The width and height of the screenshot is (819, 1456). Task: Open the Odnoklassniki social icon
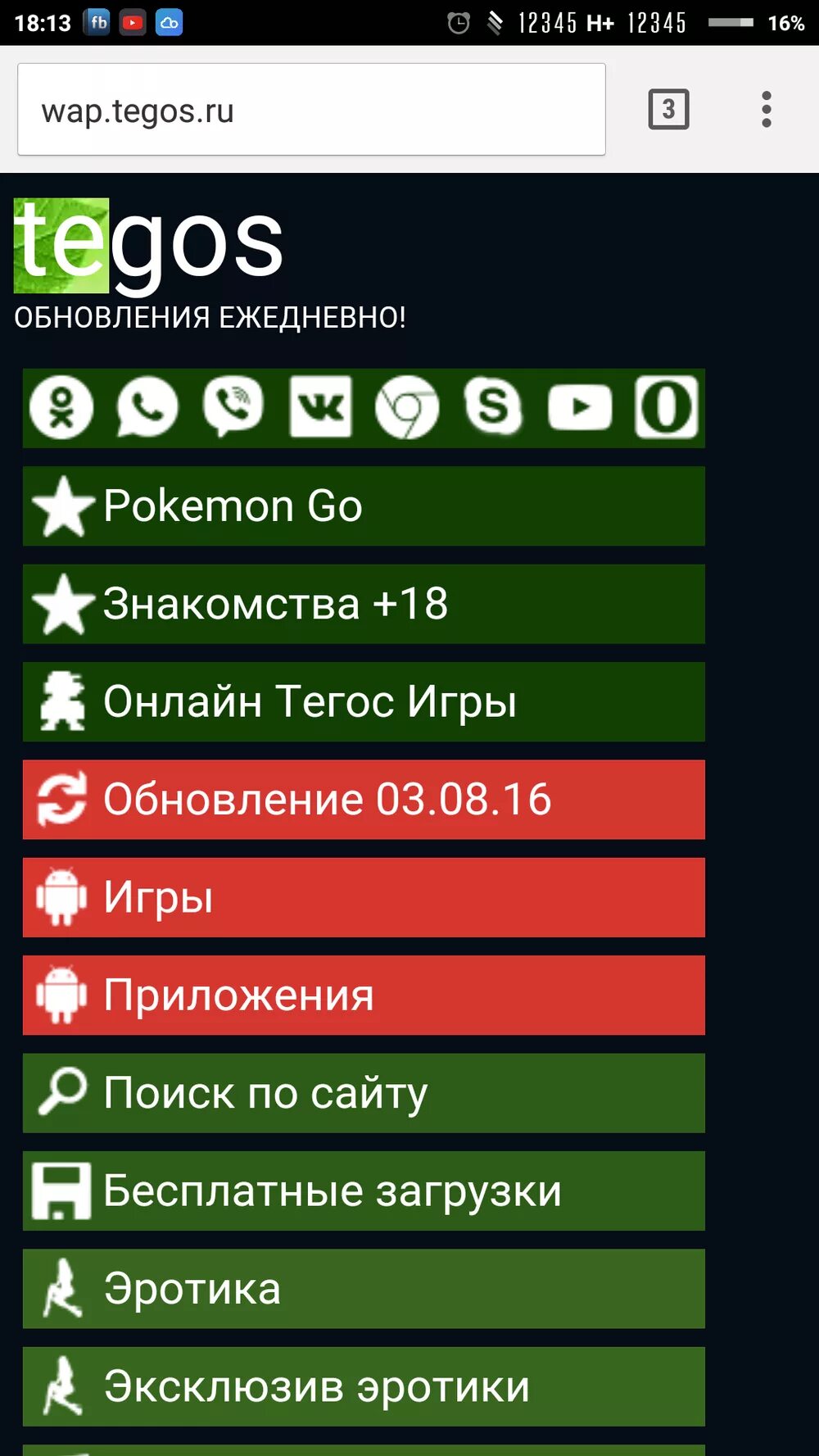coord(61,407)
